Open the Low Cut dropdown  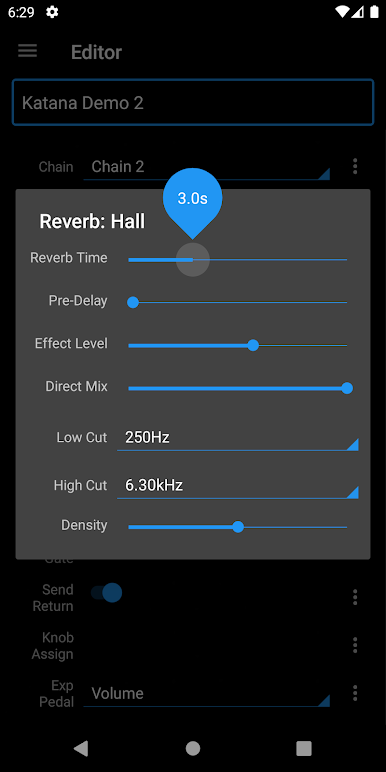(x=238, y=438)
